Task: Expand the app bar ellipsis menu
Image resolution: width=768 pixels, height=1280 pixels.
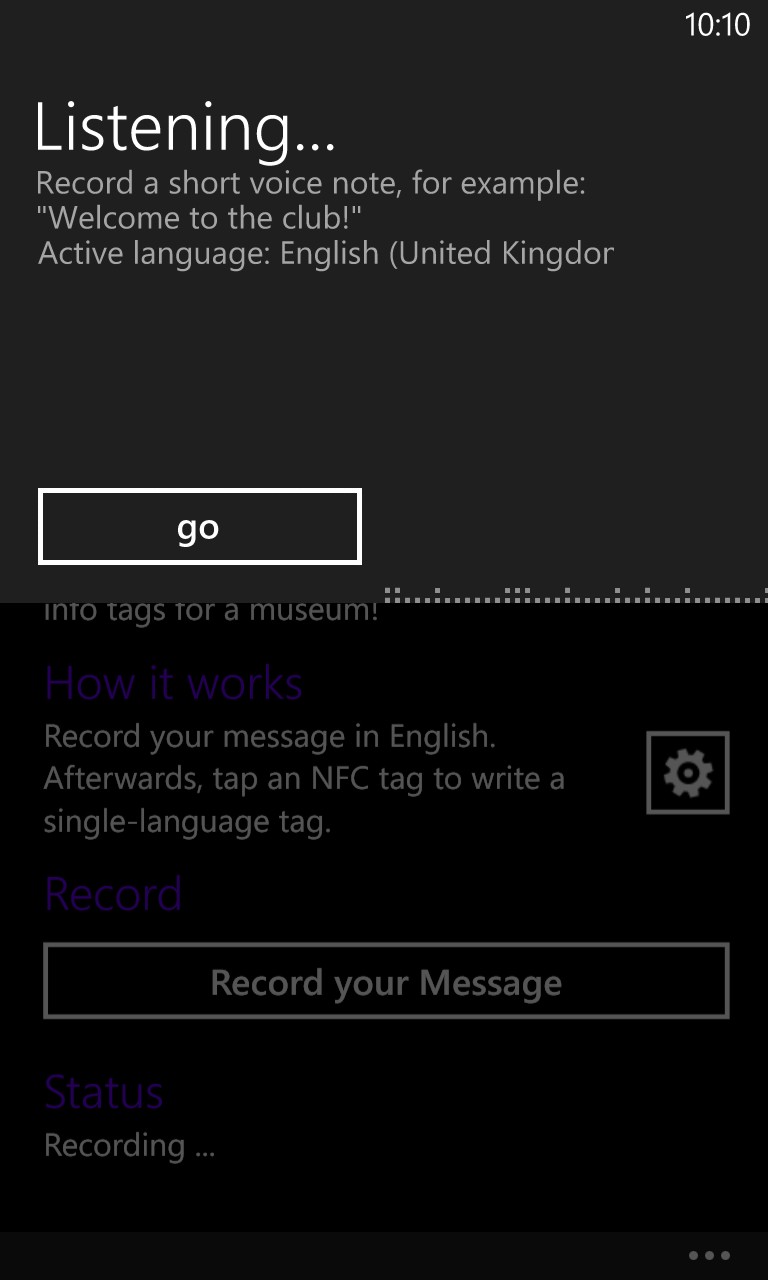Action: tap(710, 1256)
